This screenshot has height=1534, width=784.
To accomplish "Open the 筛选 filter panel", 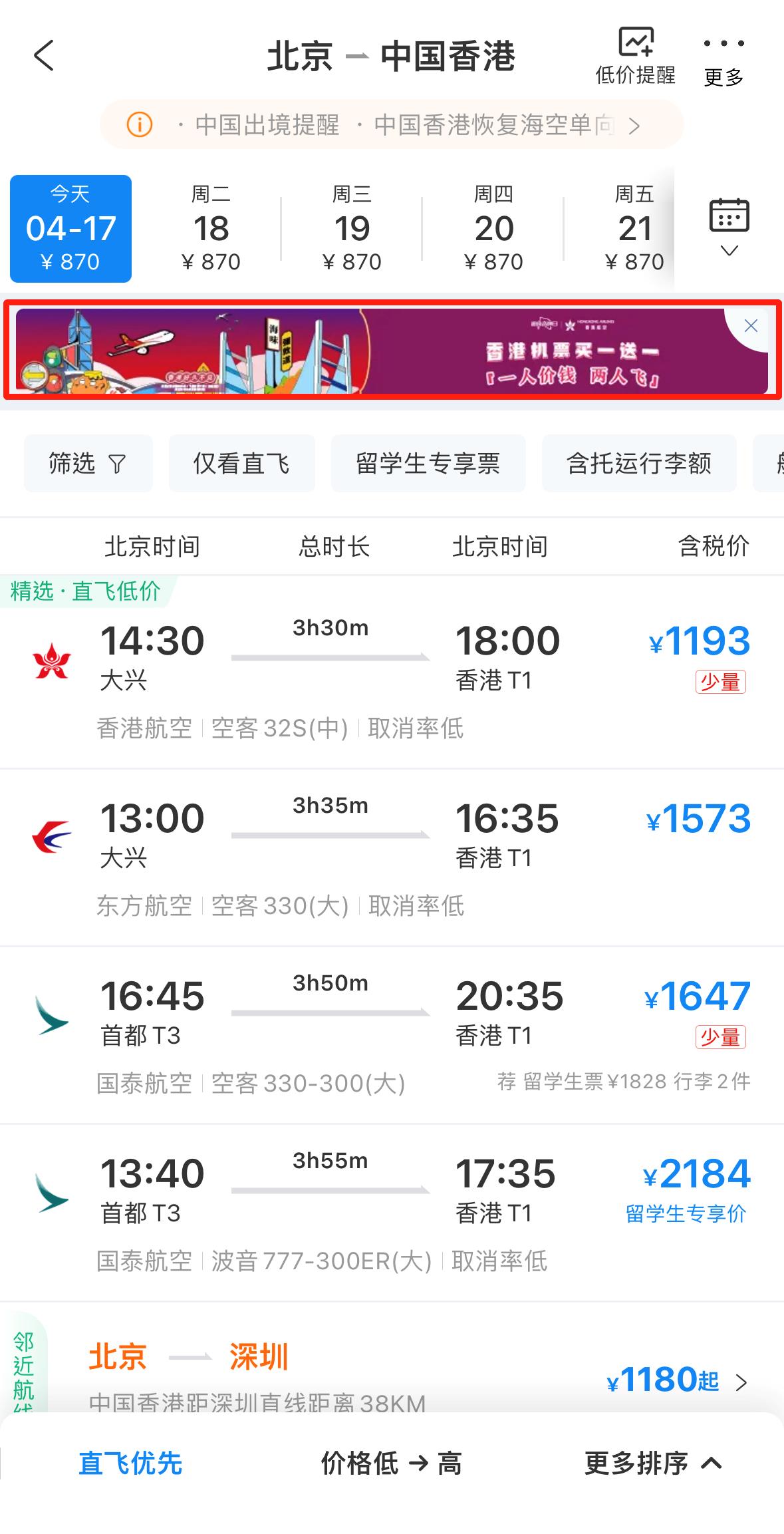I will coord(87,464).
